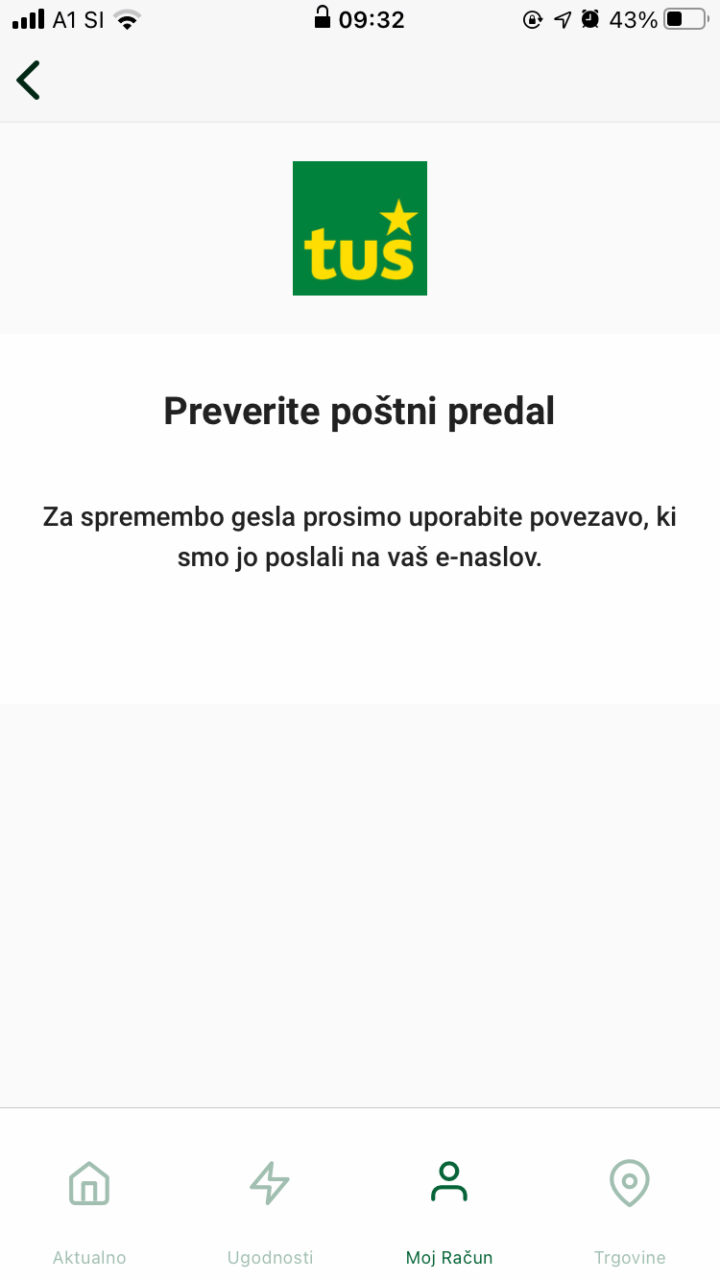Switch to the Ugodnosti tab

pos(269,1257)
